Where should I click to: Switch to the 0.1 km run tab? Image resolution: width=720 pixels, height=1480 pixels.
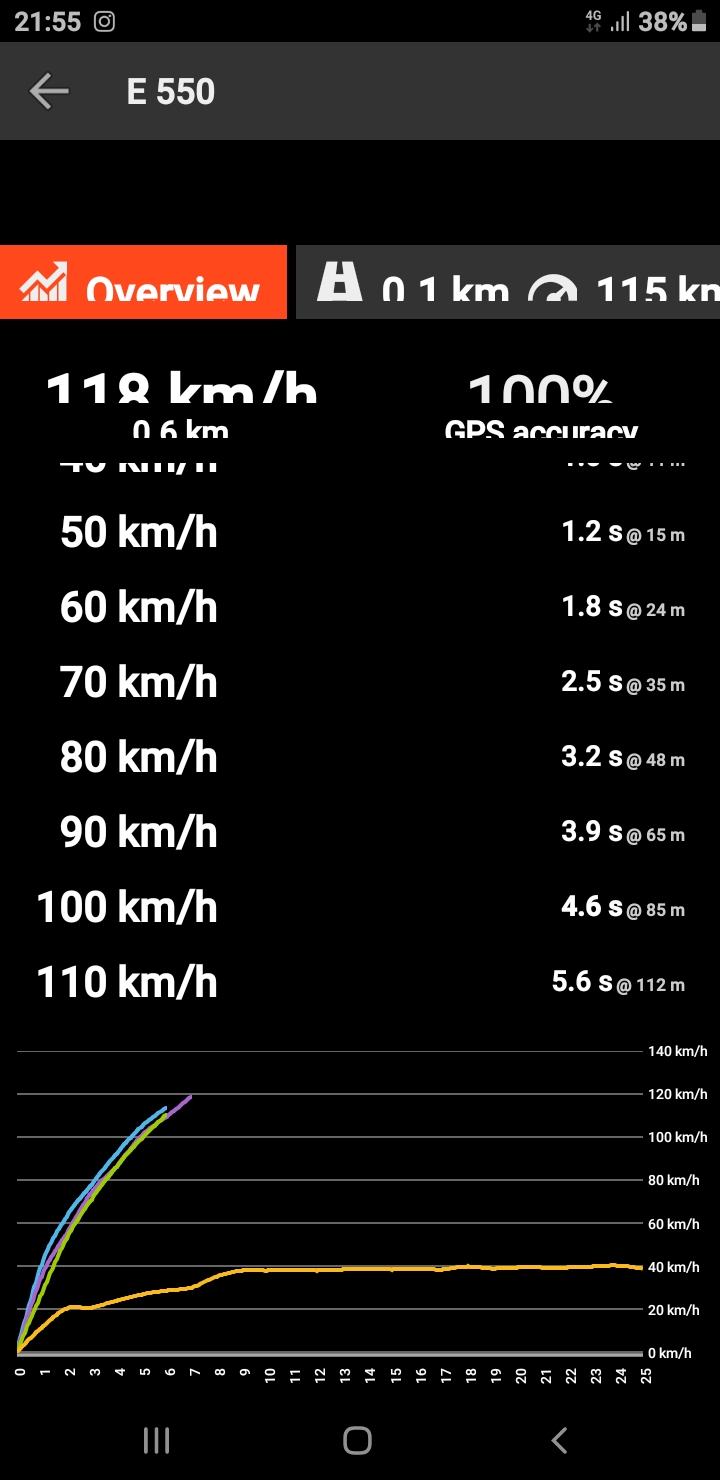508,282
